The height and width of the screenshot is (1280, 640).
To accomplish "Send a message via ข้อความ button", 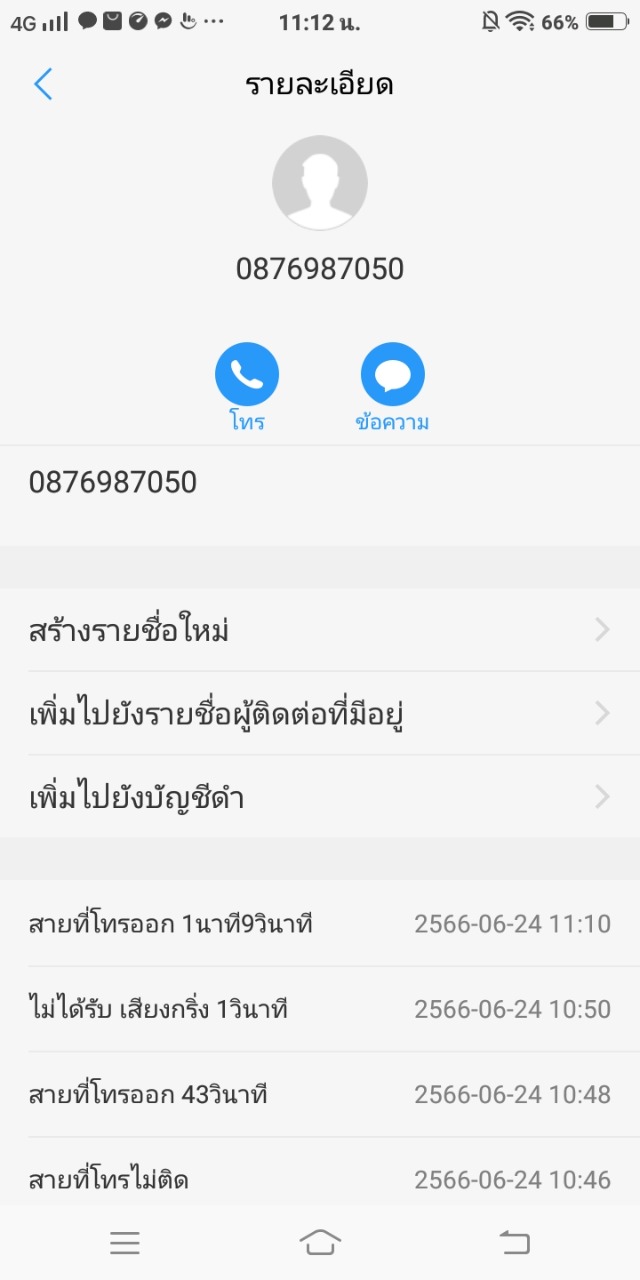I will coord(392,375).
